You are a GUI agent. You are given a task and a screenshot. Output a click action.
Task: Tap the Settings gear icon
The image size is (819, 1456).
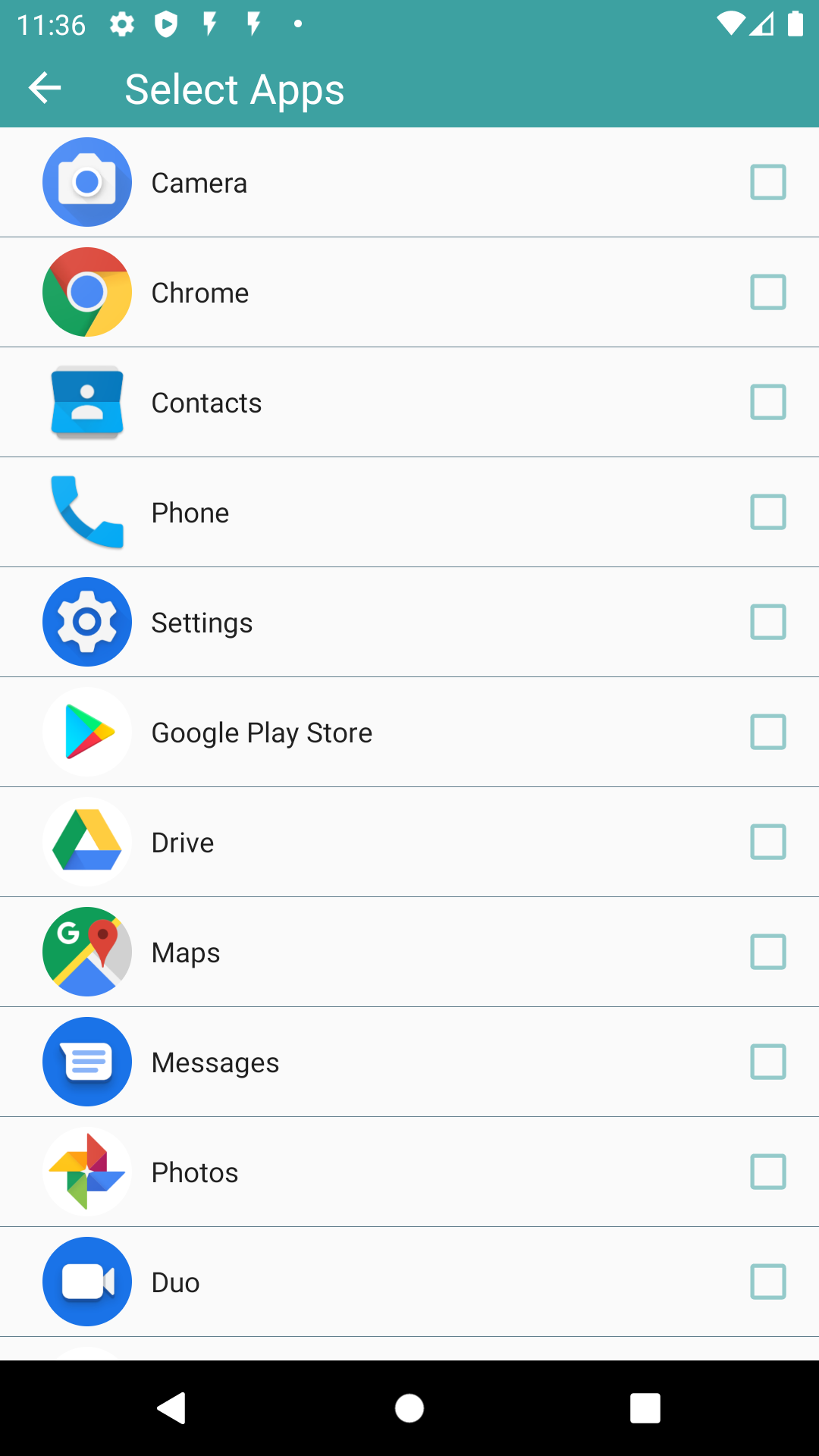(x=87, y=622)
